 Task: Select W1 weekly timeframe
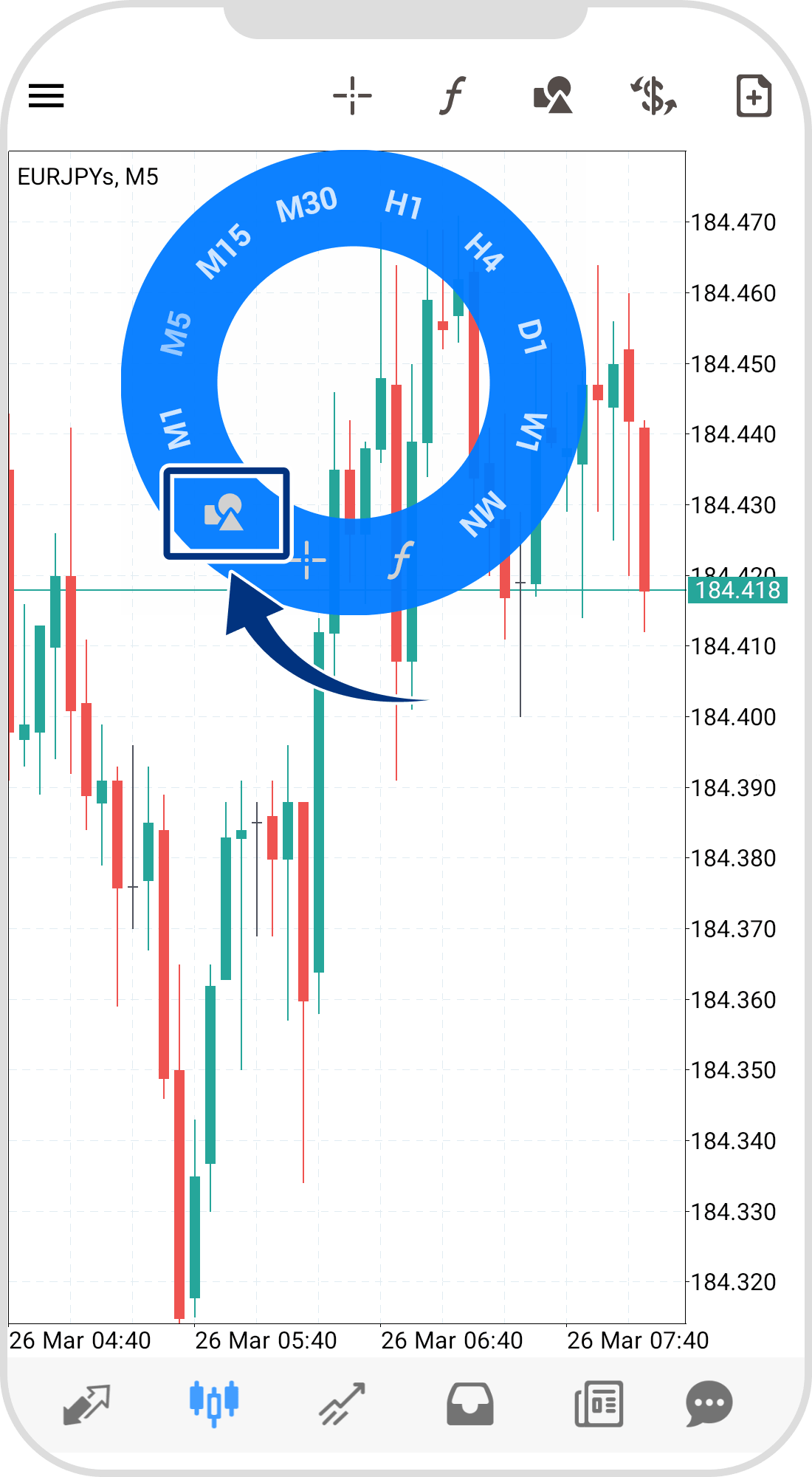point(531,431)
